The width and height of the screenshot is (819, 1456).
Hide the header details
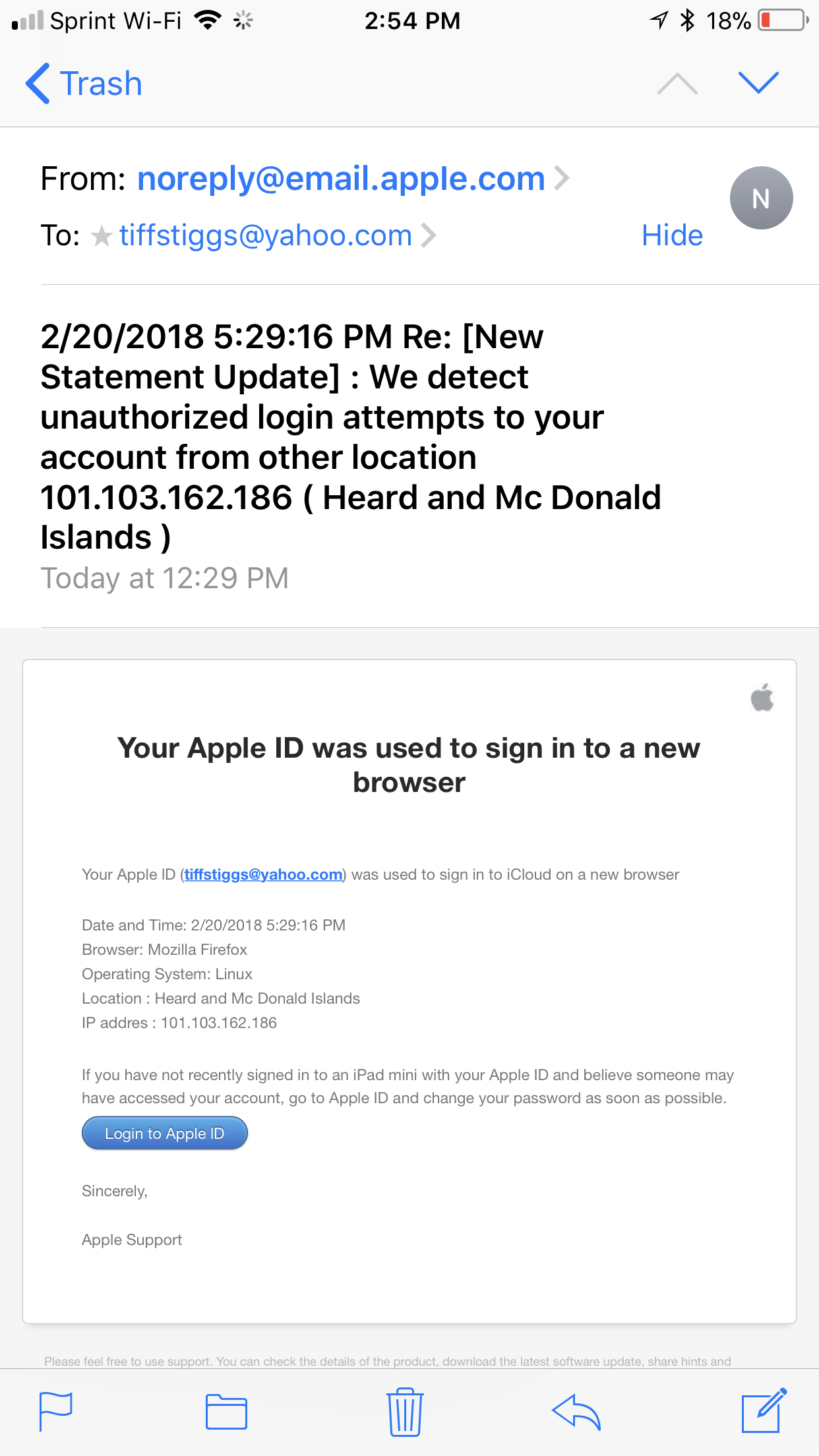coord(672,235)
